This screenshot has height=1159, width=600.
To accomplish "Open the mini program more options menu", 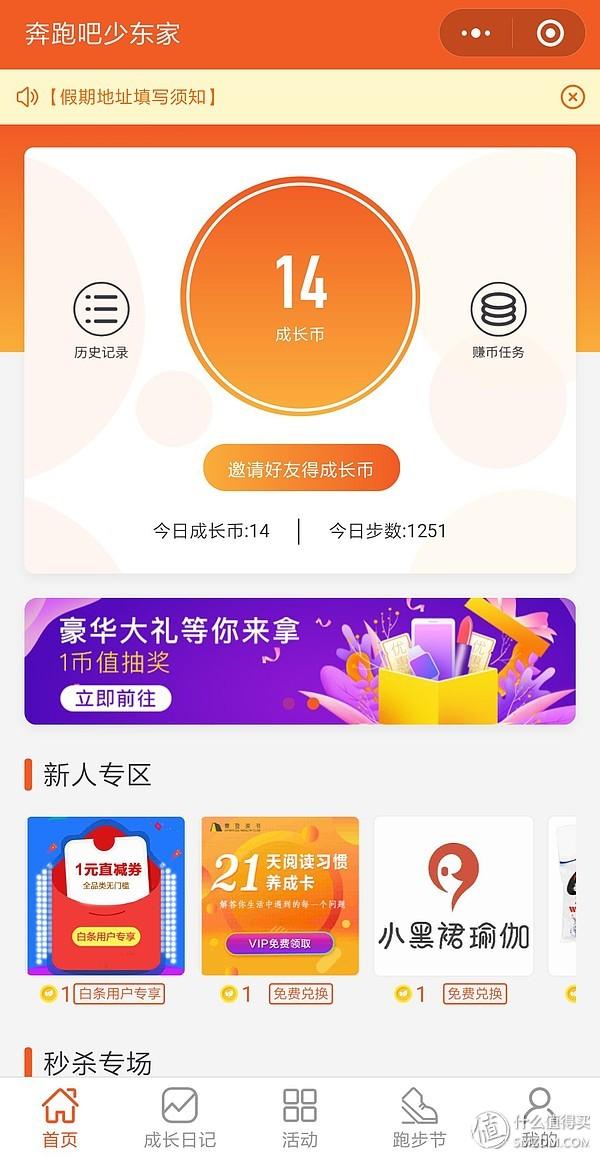I will (476, 33).
